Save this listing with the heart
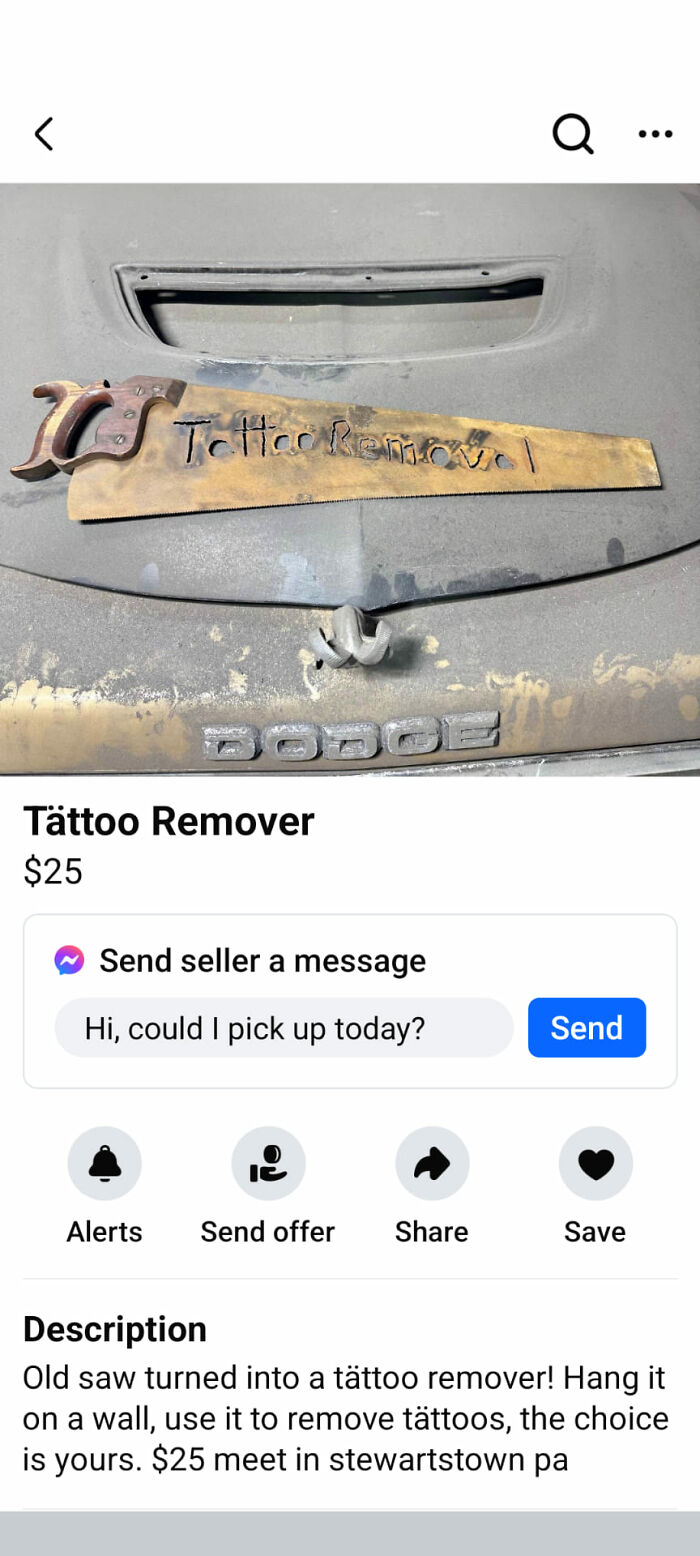700x1556 pixels. [595, 1164]
